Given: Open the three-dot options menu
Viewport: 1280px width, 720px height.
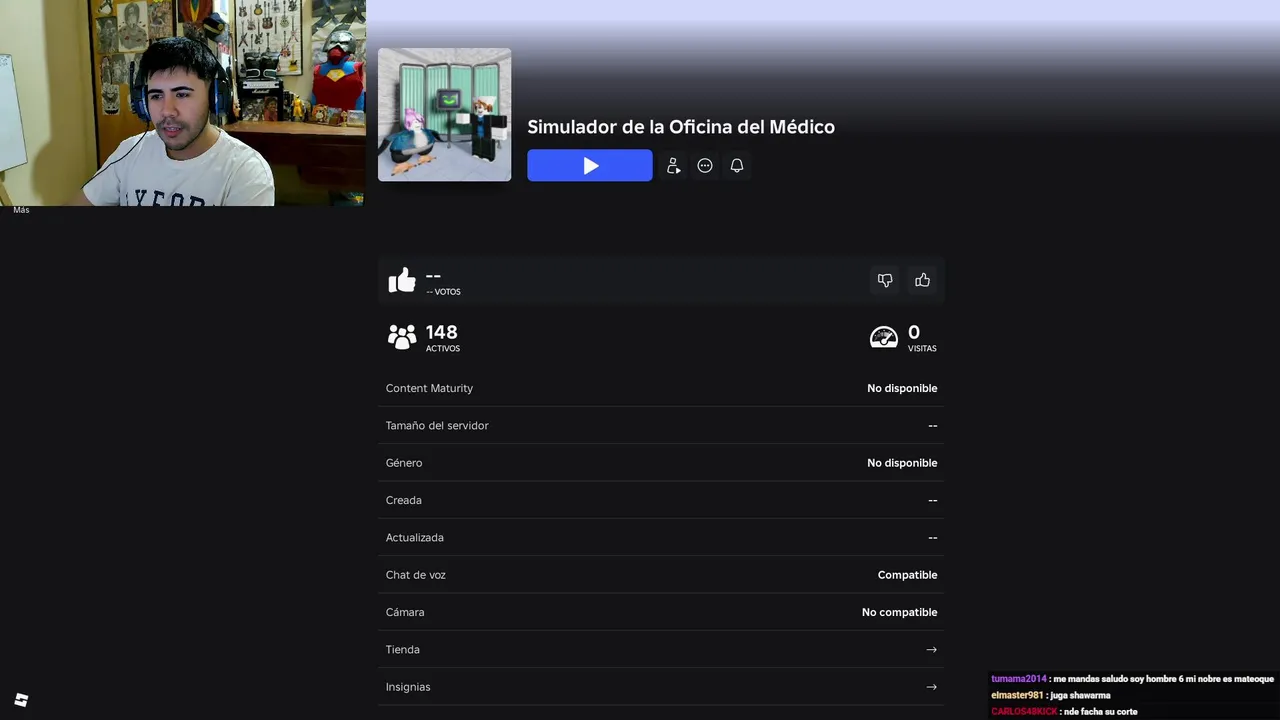Looking at the screenshot, I should click(705, 166).
